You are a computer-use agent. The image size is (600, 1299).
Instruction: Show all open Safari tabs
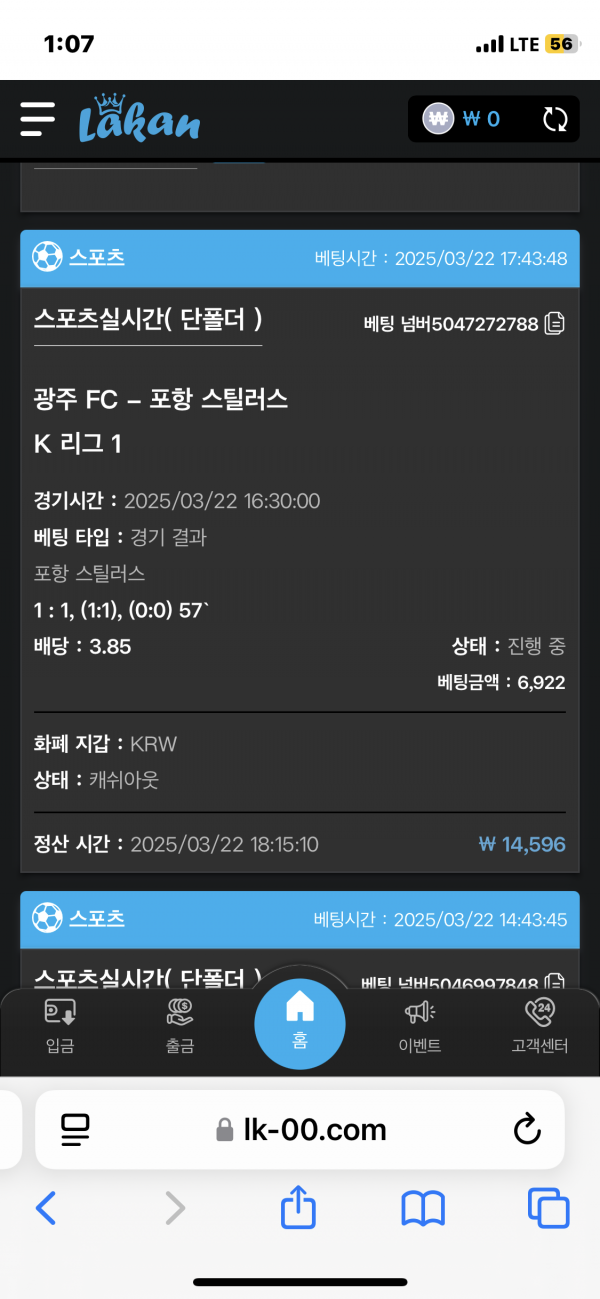[x=548, y=1209]
